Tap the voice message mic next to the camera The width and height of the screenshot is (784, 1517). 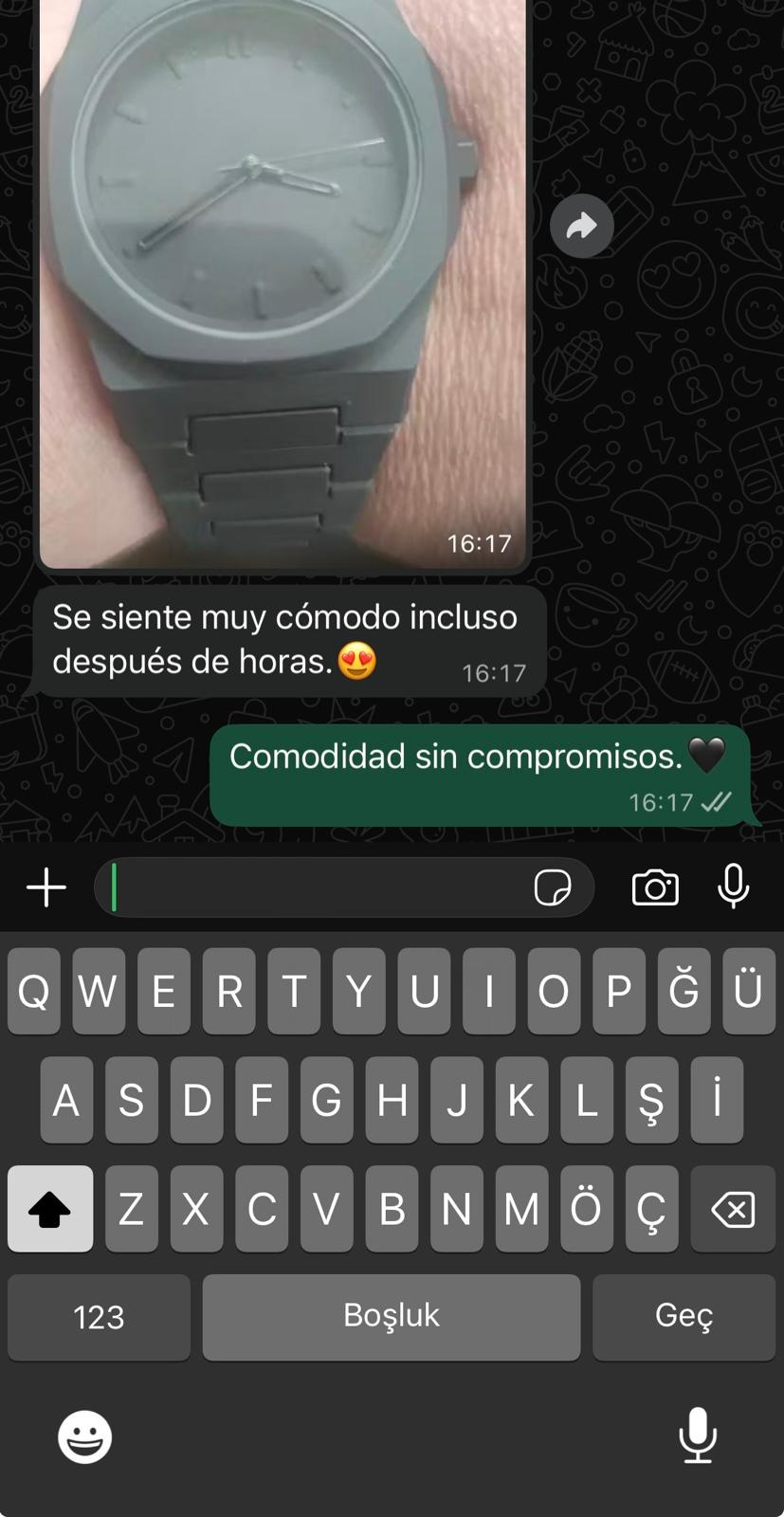733,886
